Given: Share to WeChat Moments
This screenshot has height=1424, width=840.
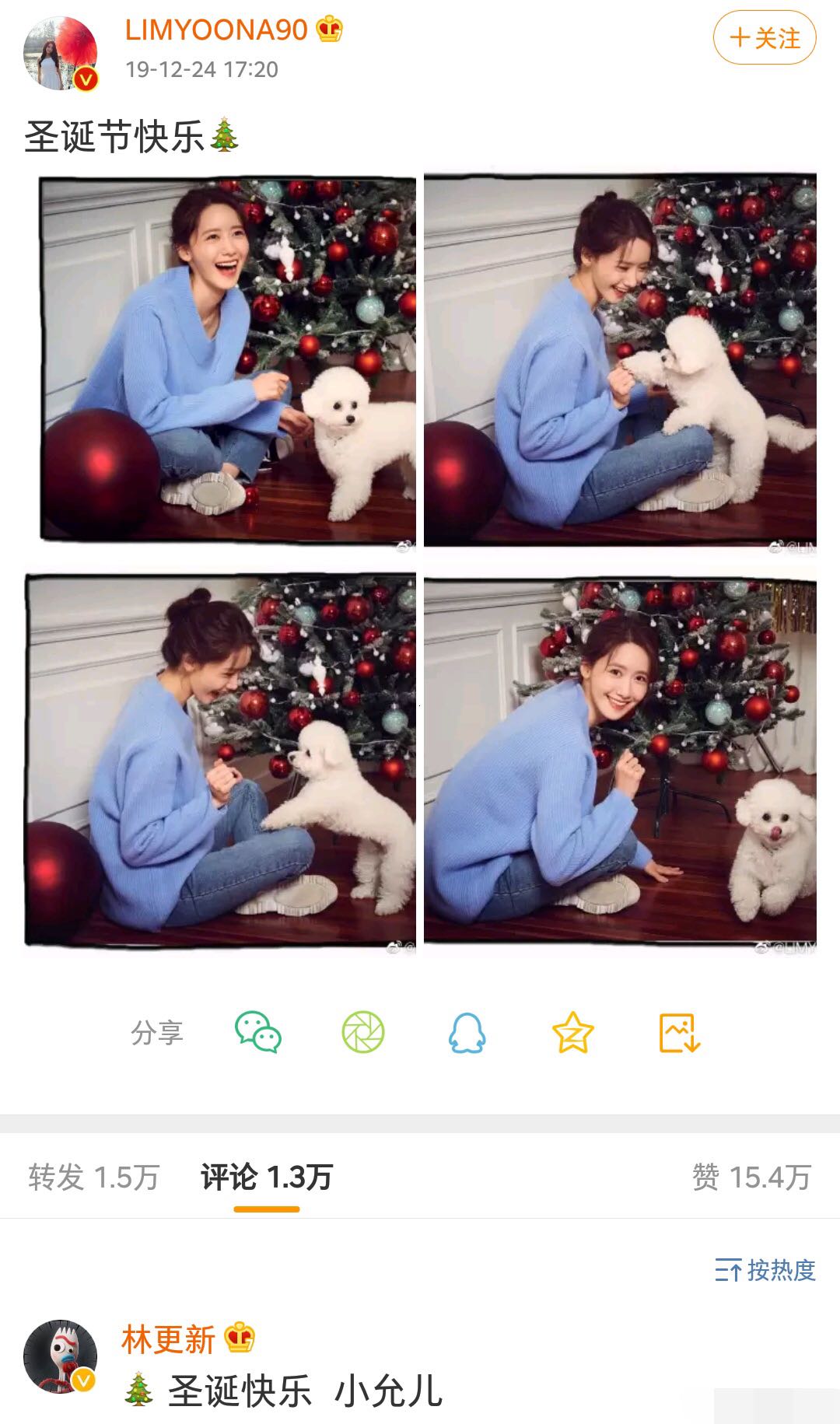Looking at the screenshot, I should coord(363,1033).
